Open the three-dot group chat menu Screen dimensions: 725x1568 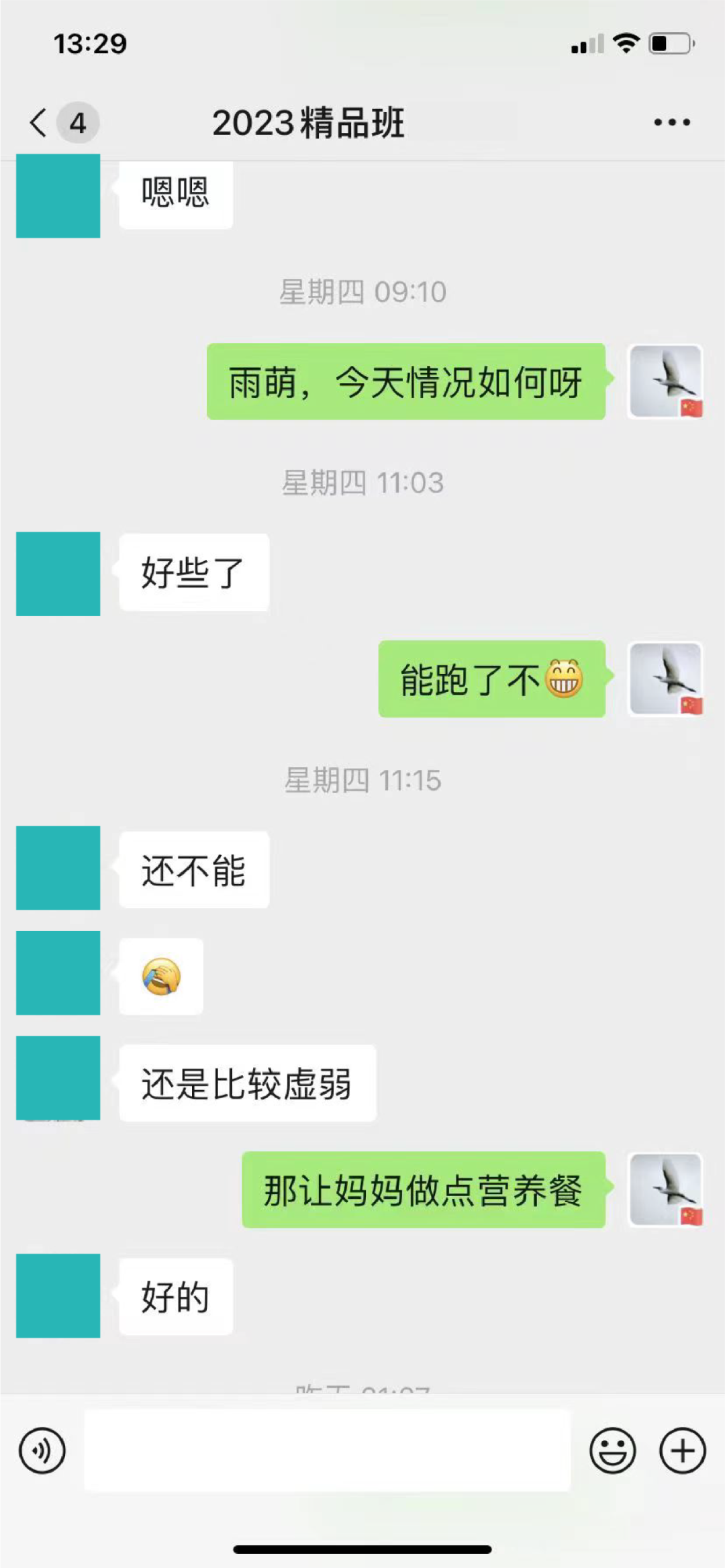[672, 123]
